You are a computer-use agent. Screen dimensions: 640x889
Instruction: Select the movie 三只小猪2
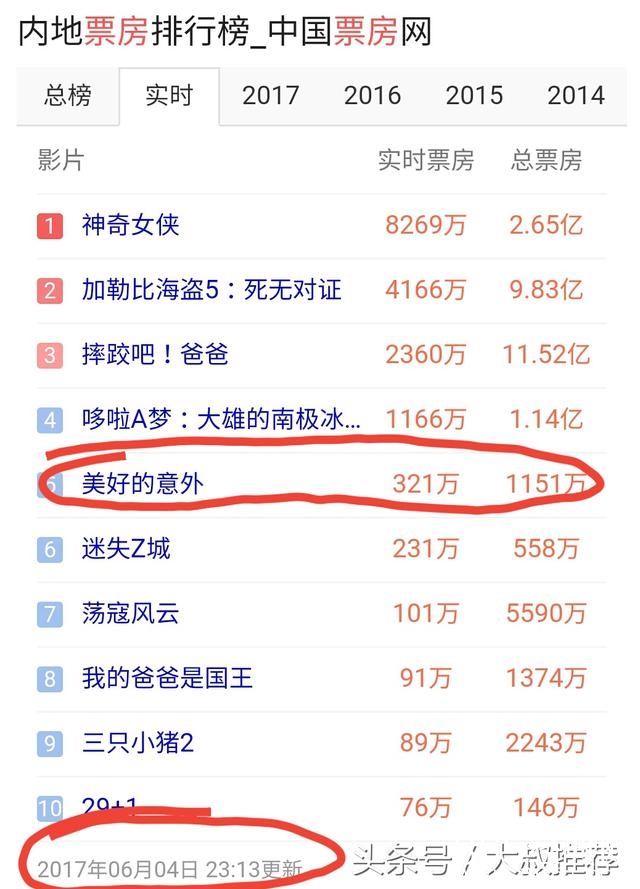tap(137, 743)
